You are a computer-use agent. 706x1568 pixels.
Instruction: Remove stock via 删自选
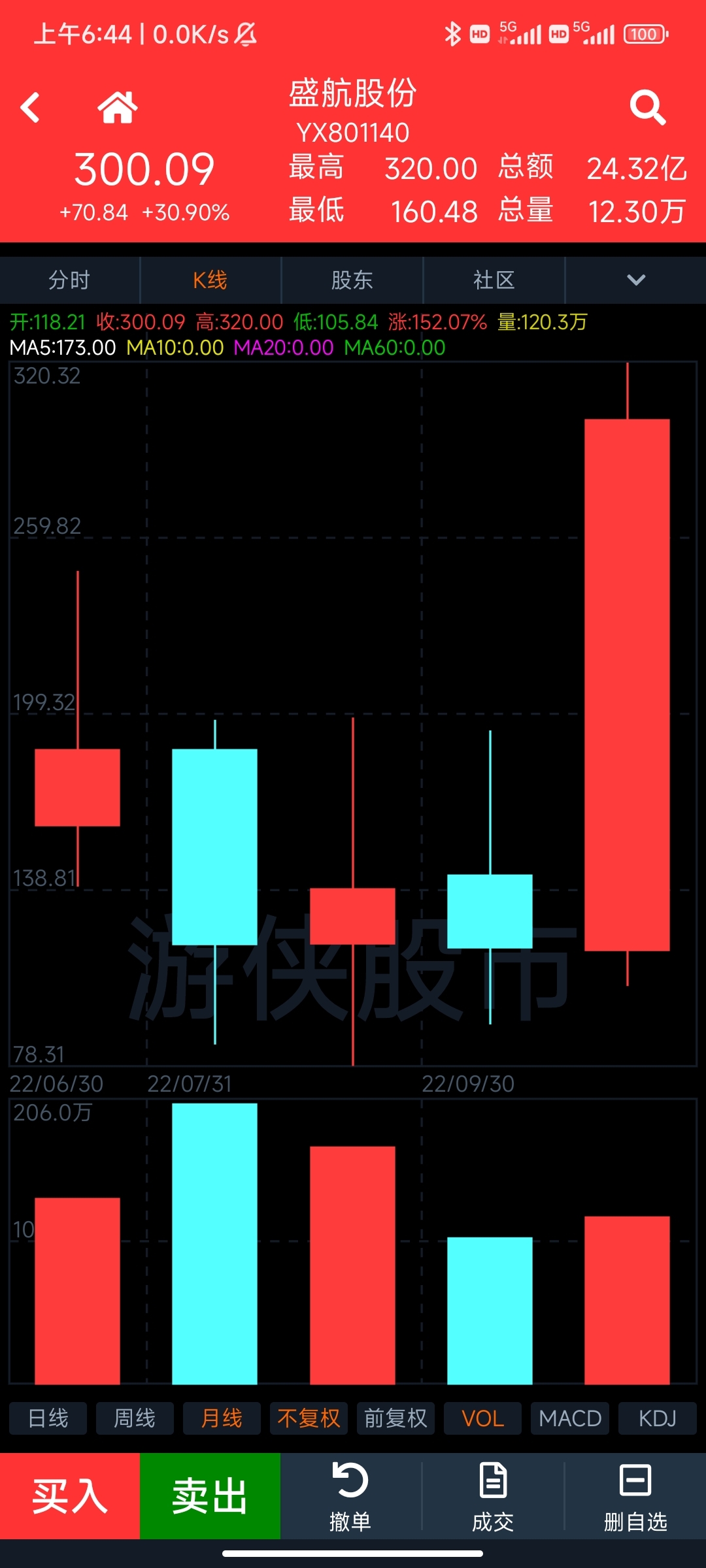[635, 1496]
